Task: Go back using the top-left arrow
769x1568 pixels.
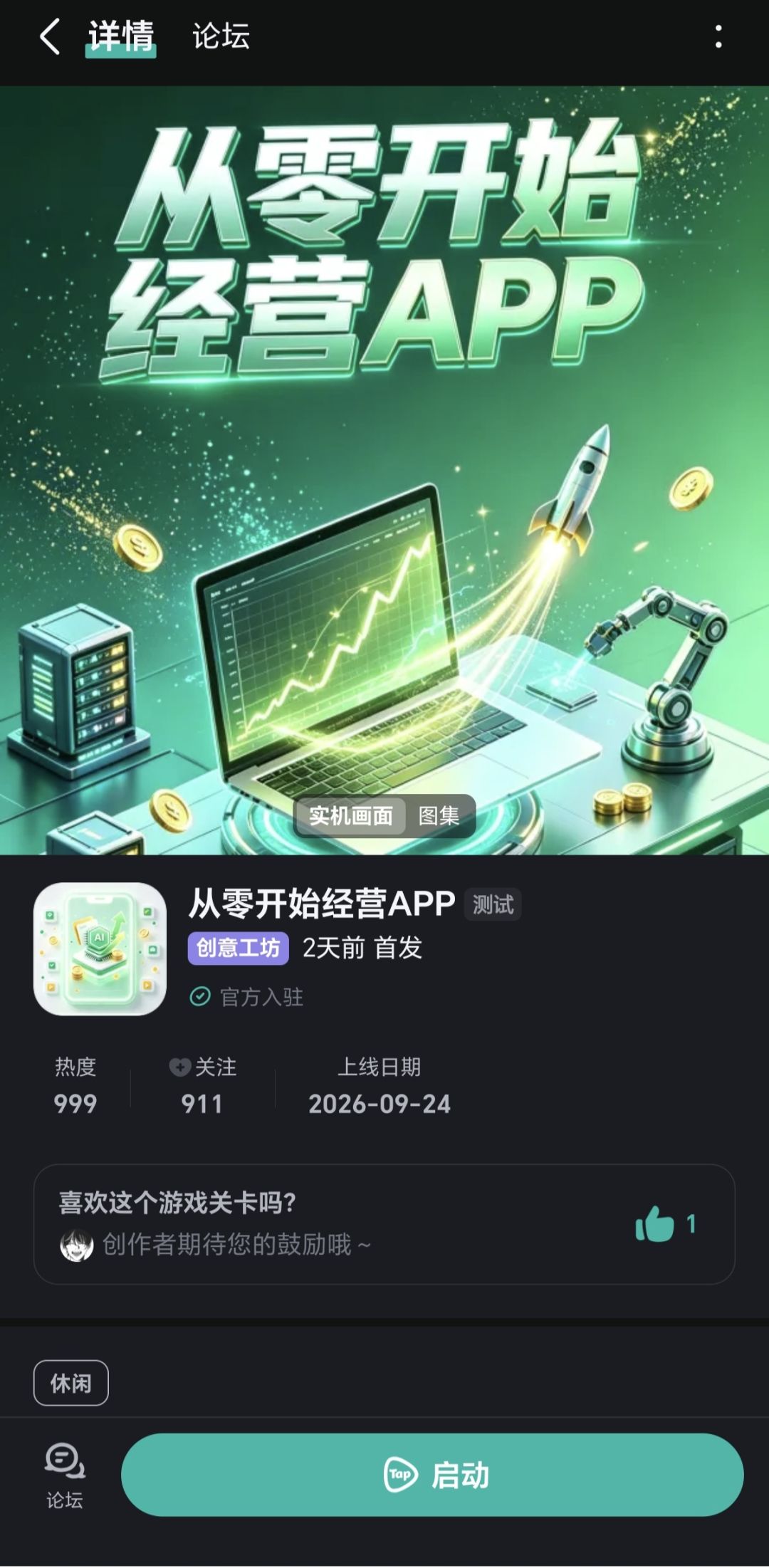Action: 49,36
